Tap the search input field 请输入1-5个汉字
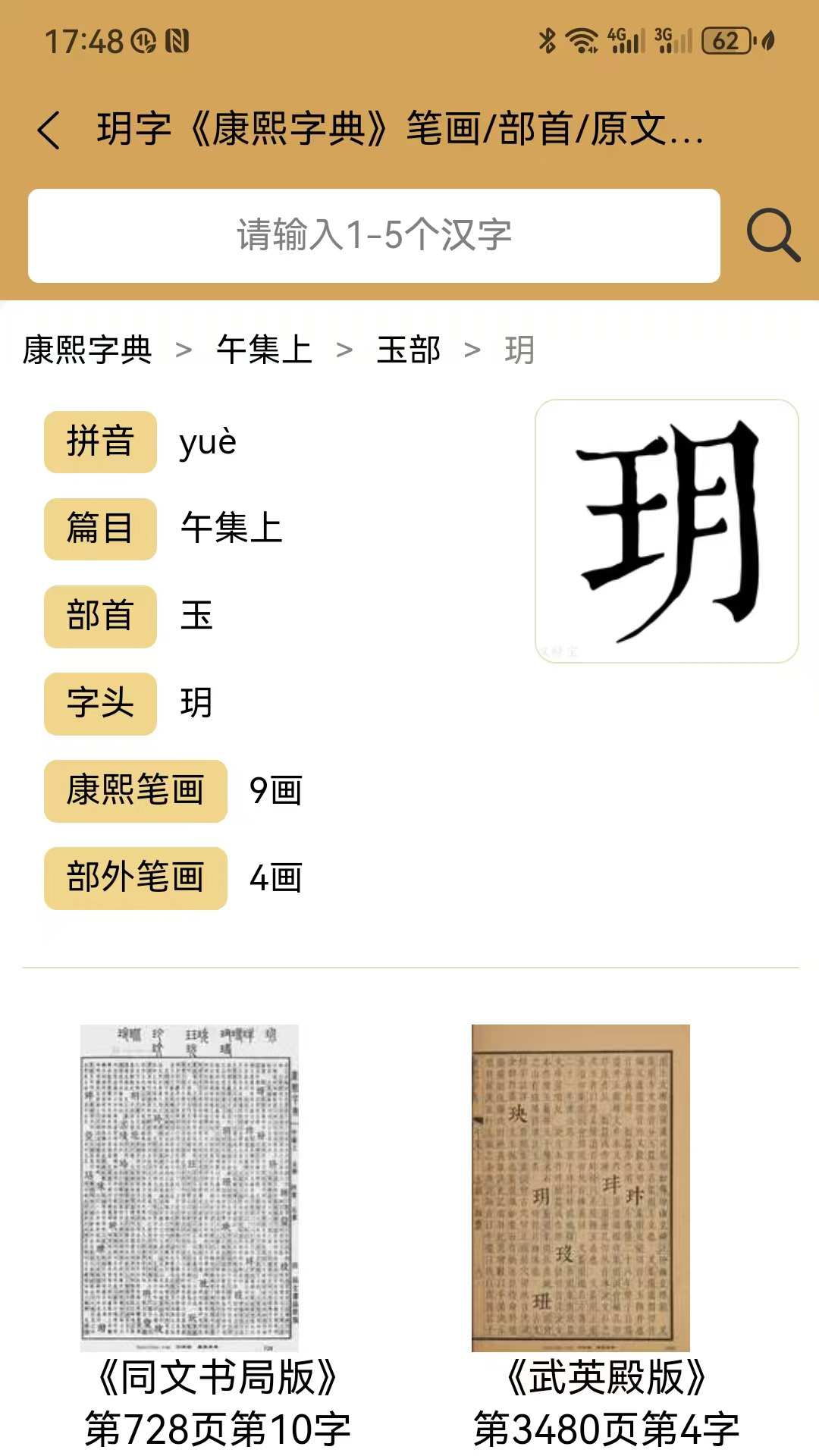The height and width of the screenshot is (1456, 819). 373,234
